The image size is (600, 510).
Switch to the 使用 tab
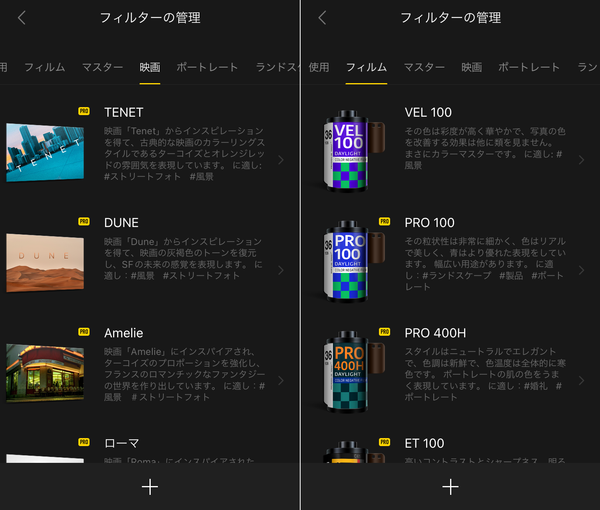(x=319, y=67)
